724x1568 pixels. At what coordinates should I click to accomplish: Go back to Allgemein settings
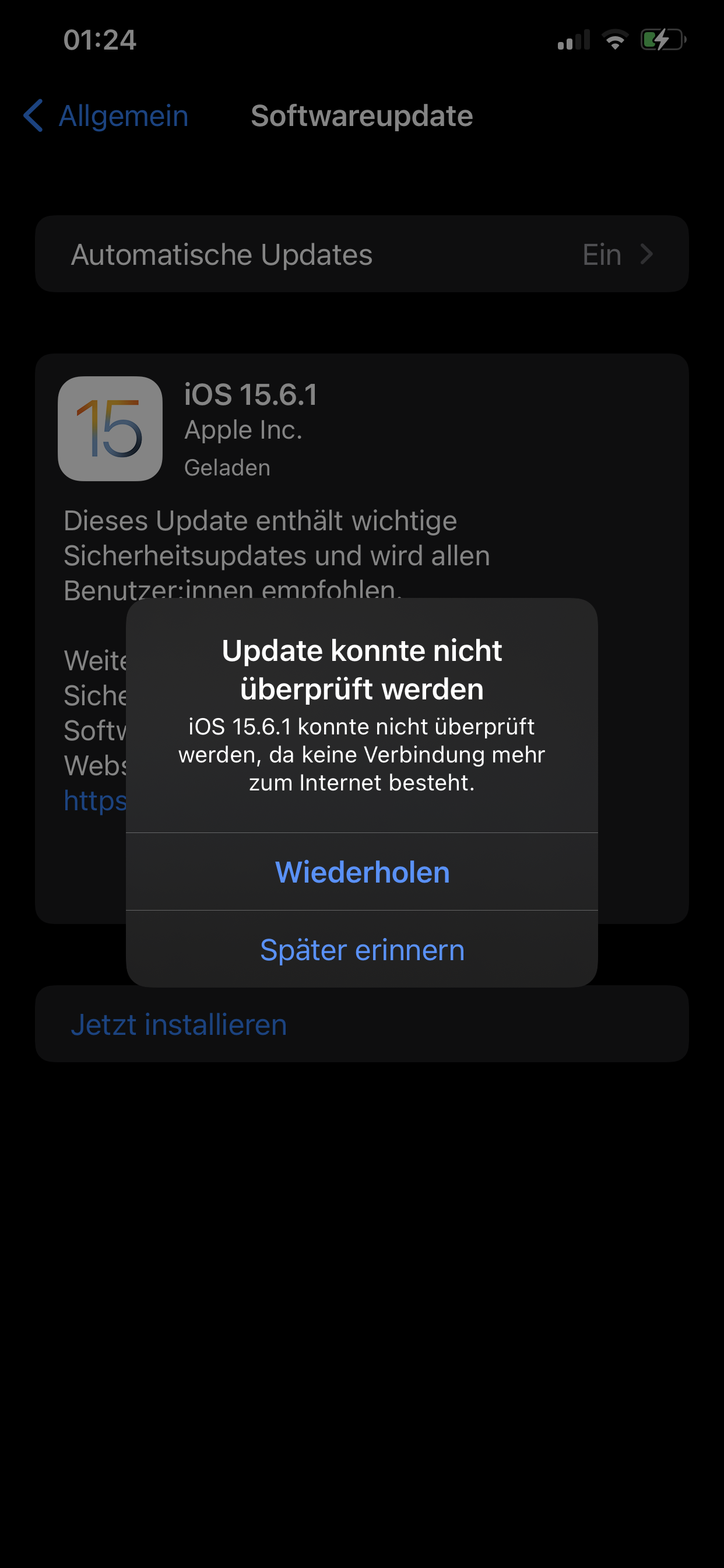click(x=107, y=116)
